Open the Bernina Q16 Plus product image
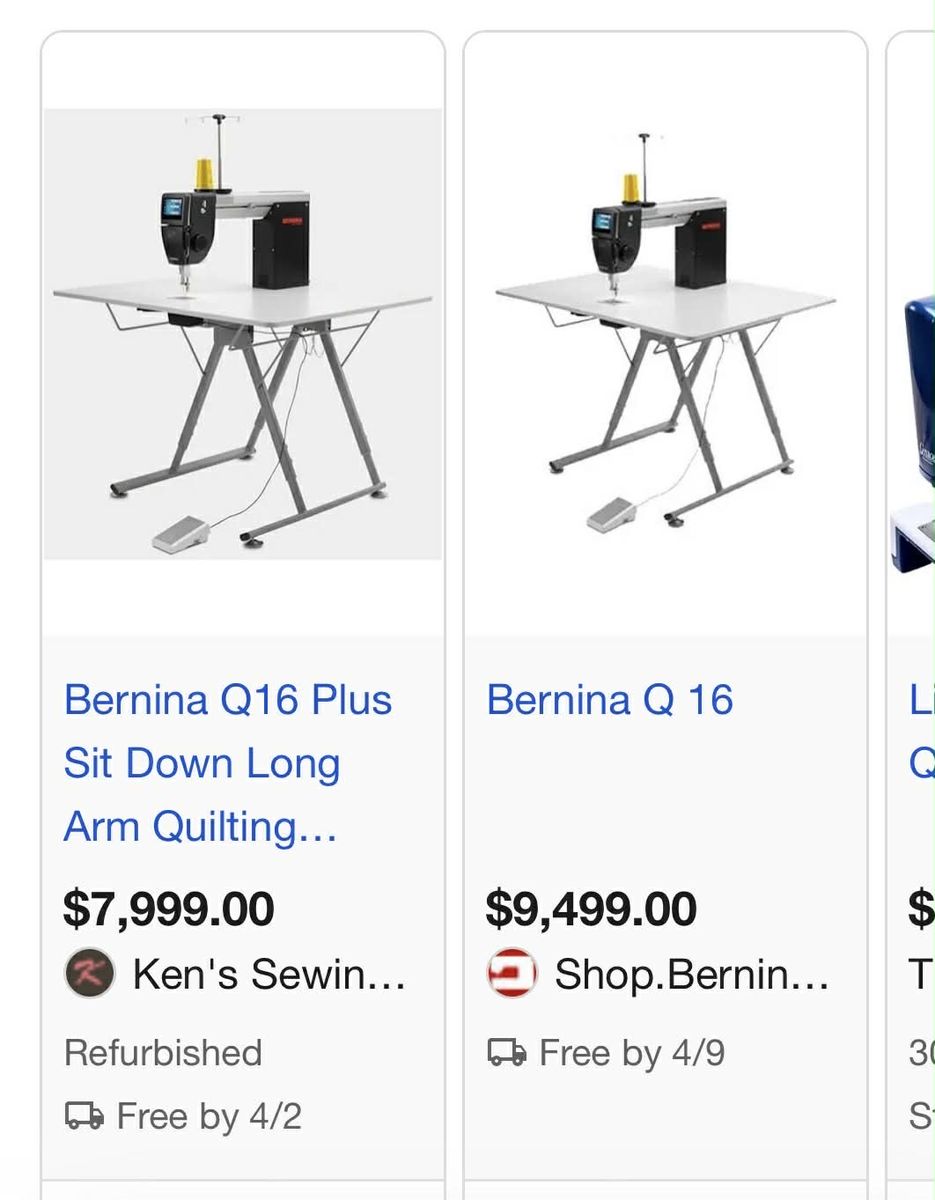The width and height of the screenshot is (935, 1200). pyautogui.click(x=243, y=333)
